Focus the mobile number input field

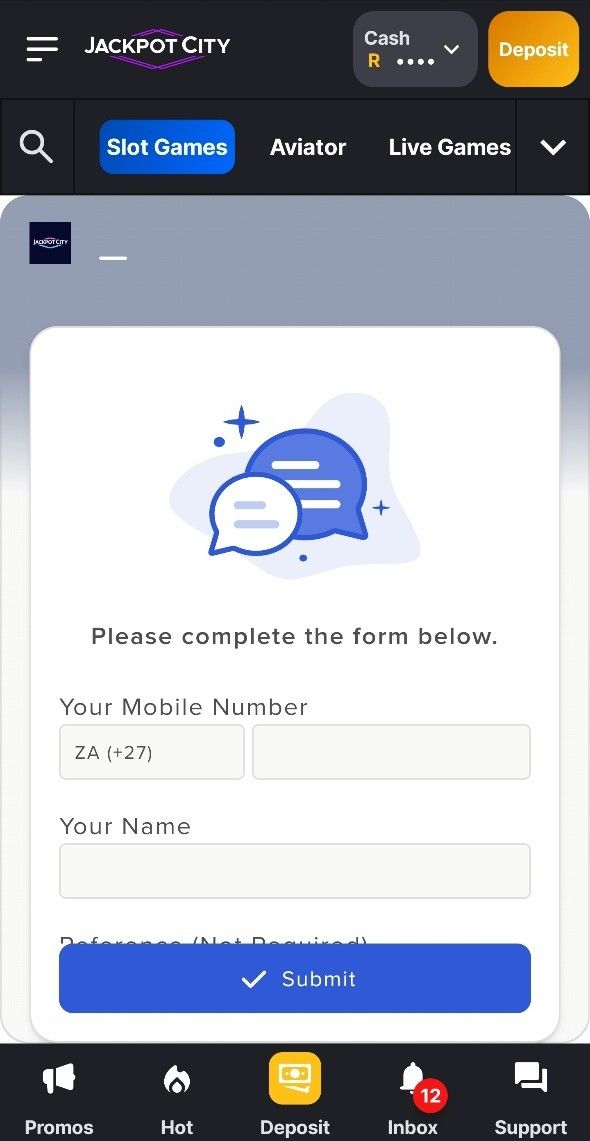tap(391, 752)
